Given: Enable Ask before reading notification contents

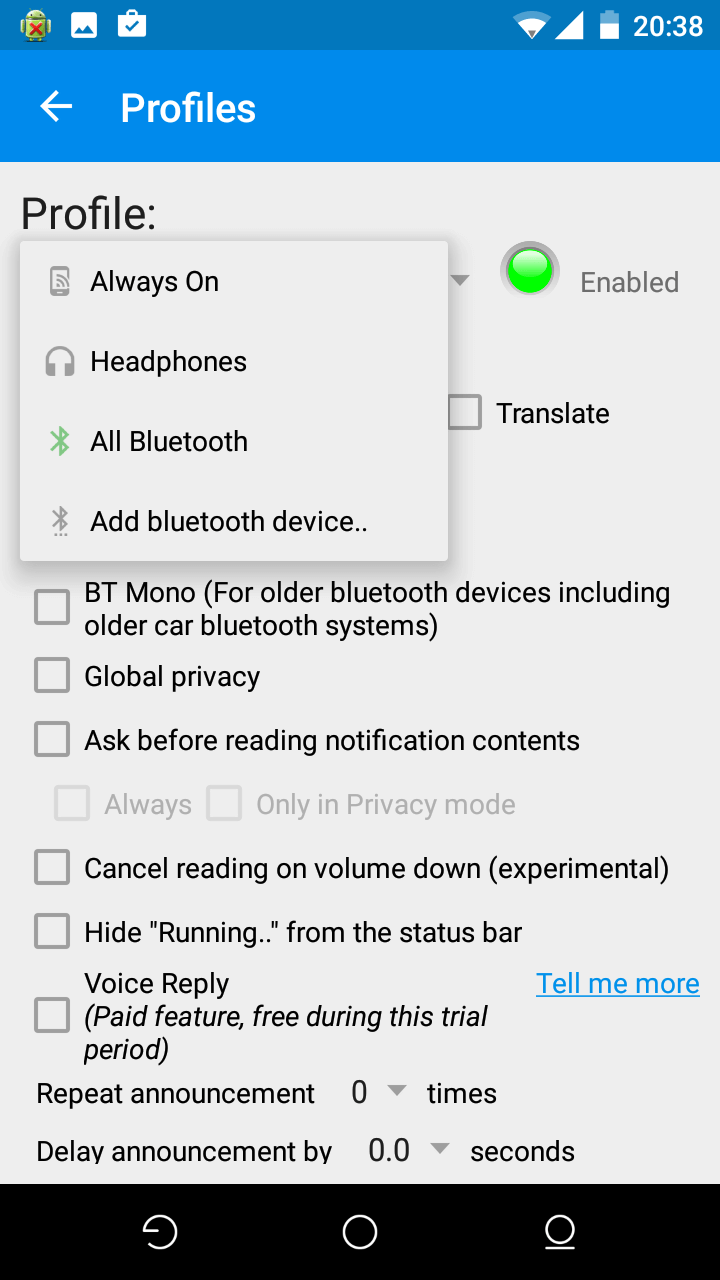Looking at the screenshot, I should pyautogui.click(x=52, y=740).
